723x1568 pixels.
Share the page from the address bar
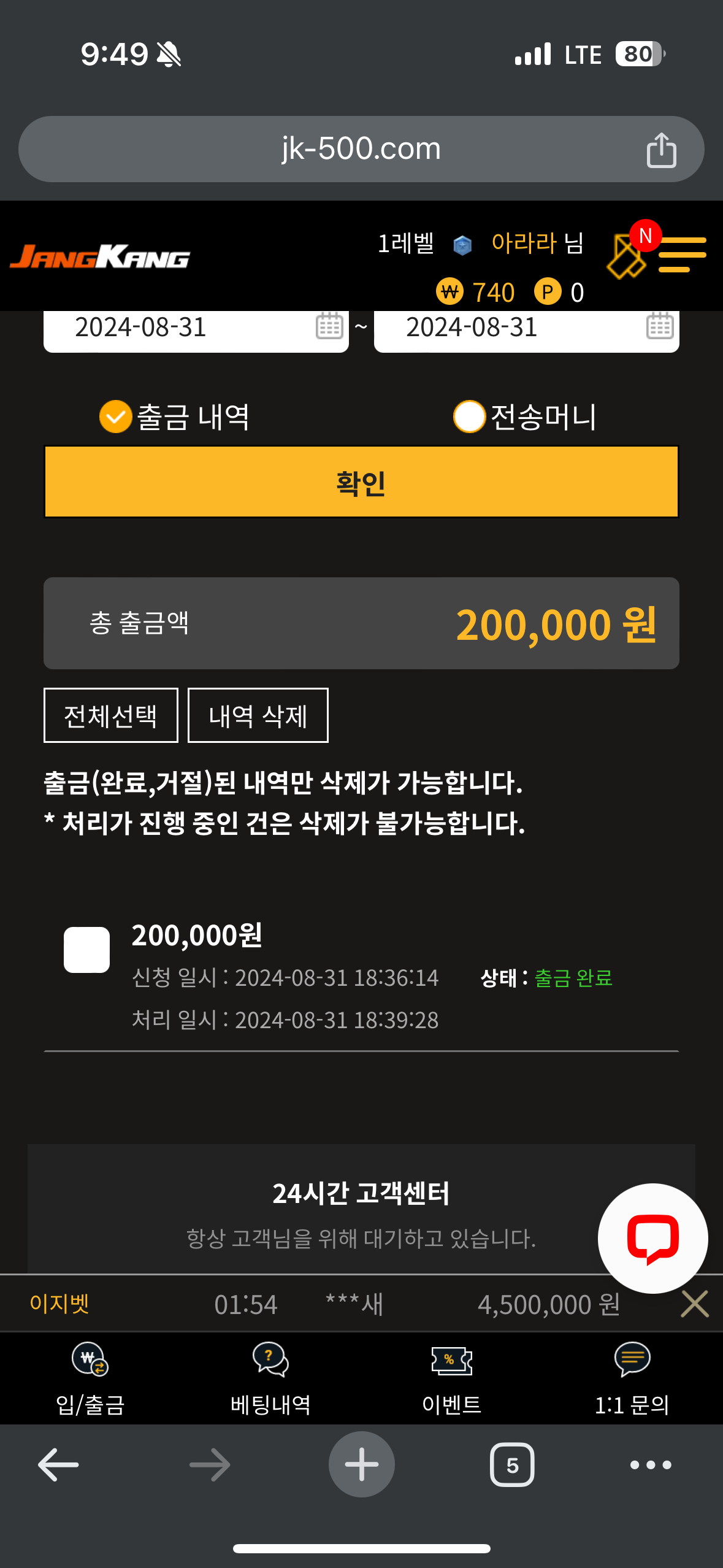pyautogui.click(x=661, y=150)
